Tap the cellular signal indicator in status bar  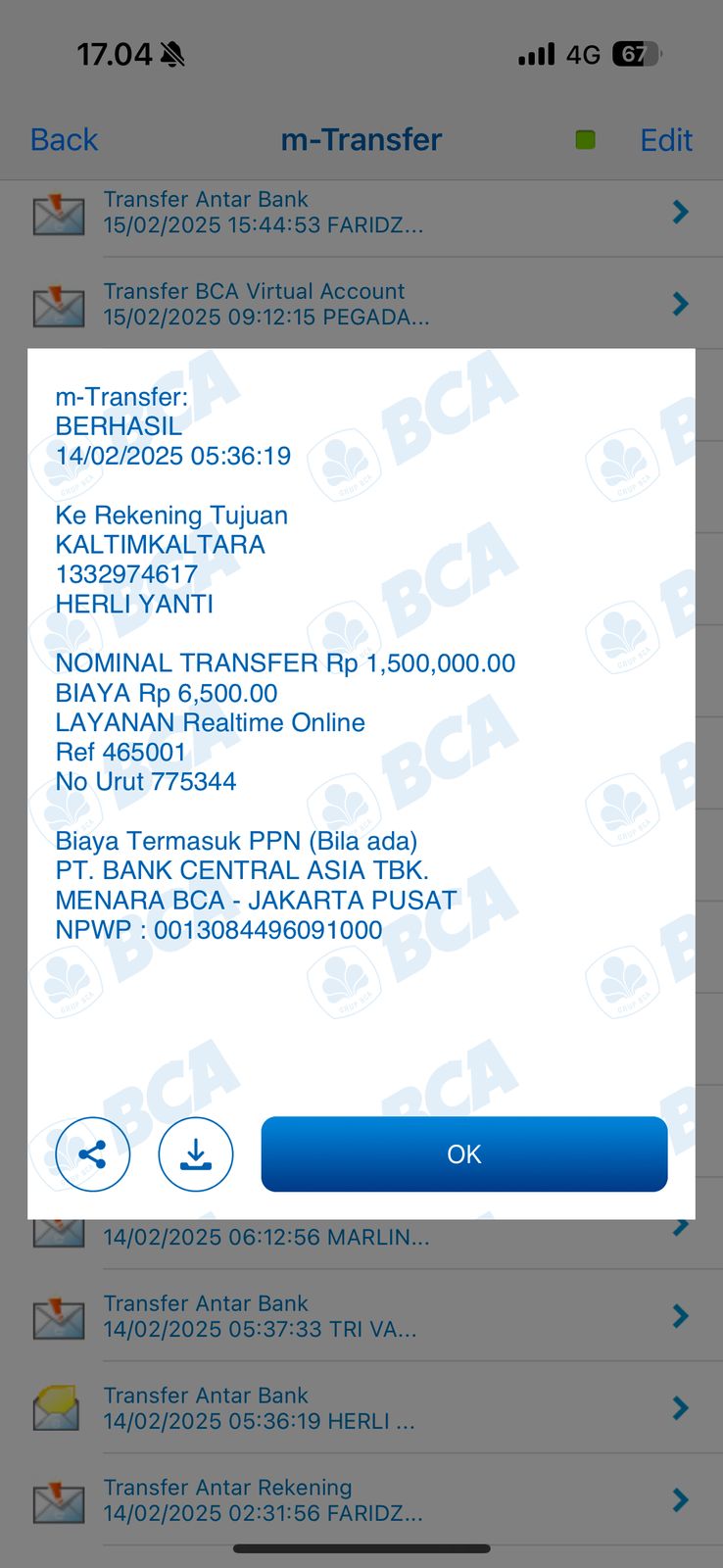534,55
